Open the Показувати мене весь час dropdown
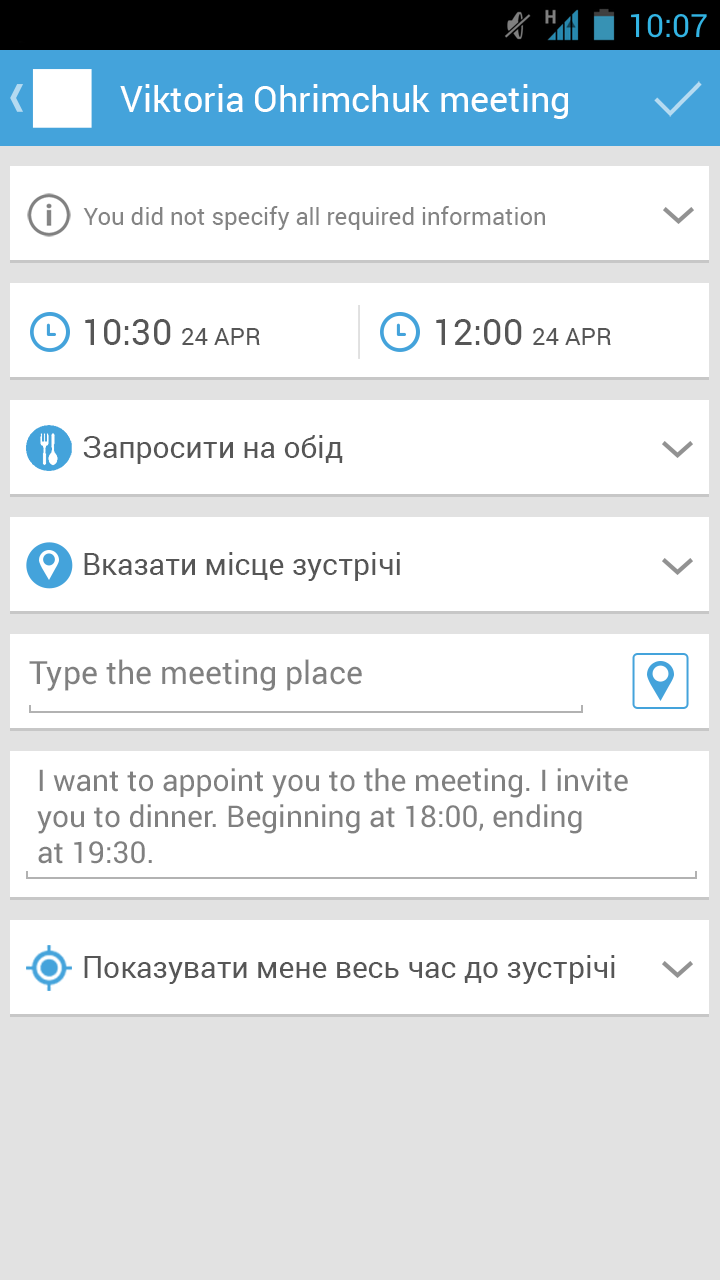Screen dimensions: 720x1280 pyautogui.click(x=360, y=968)
